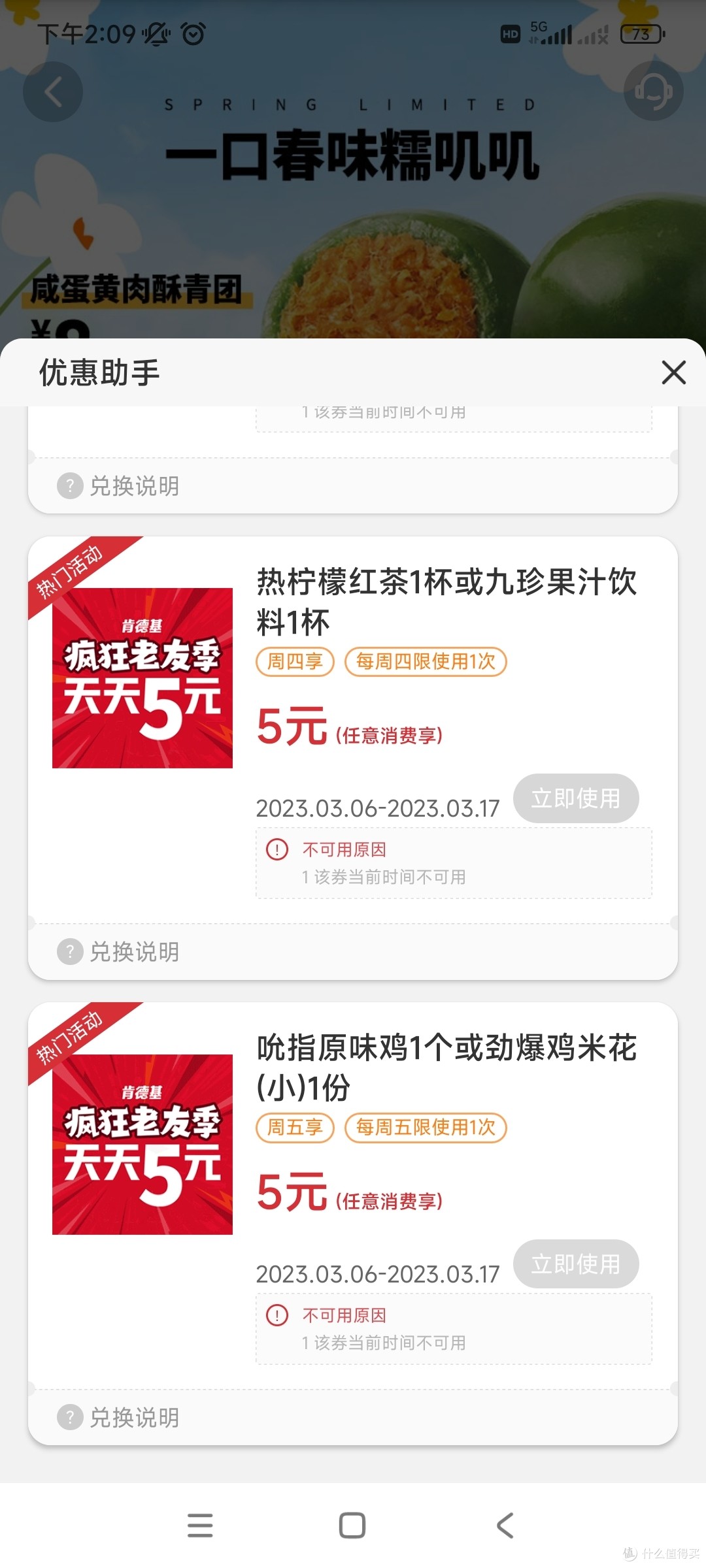Close the 优惠助手 coupon panel
Screen dimensions: 706x1568
(x=673, y=372)
